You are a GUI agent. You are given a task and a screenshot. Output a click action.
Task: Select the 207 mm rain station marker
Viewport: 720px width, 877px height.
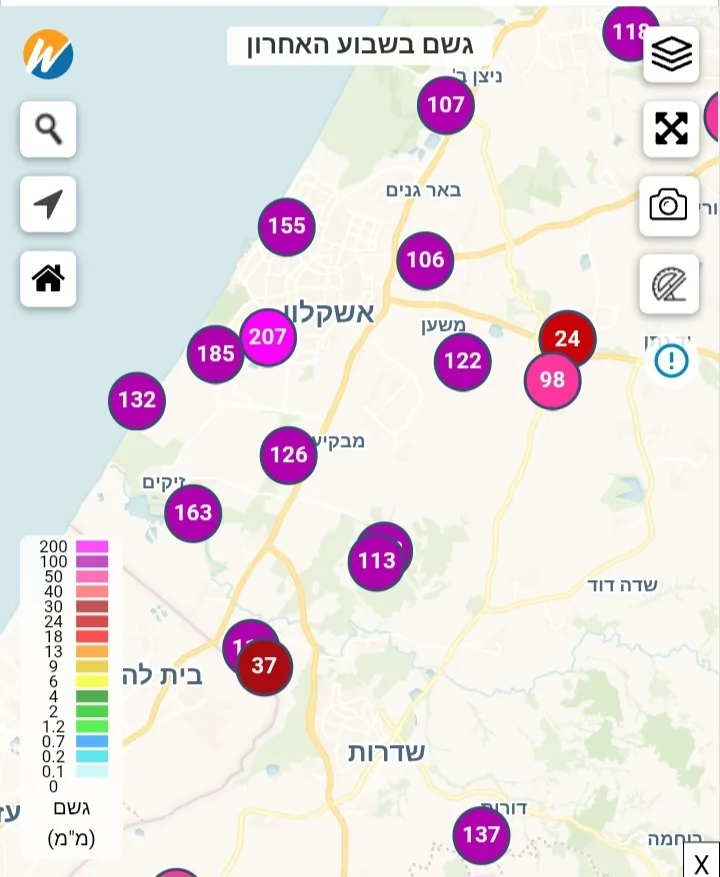point(268,337)
